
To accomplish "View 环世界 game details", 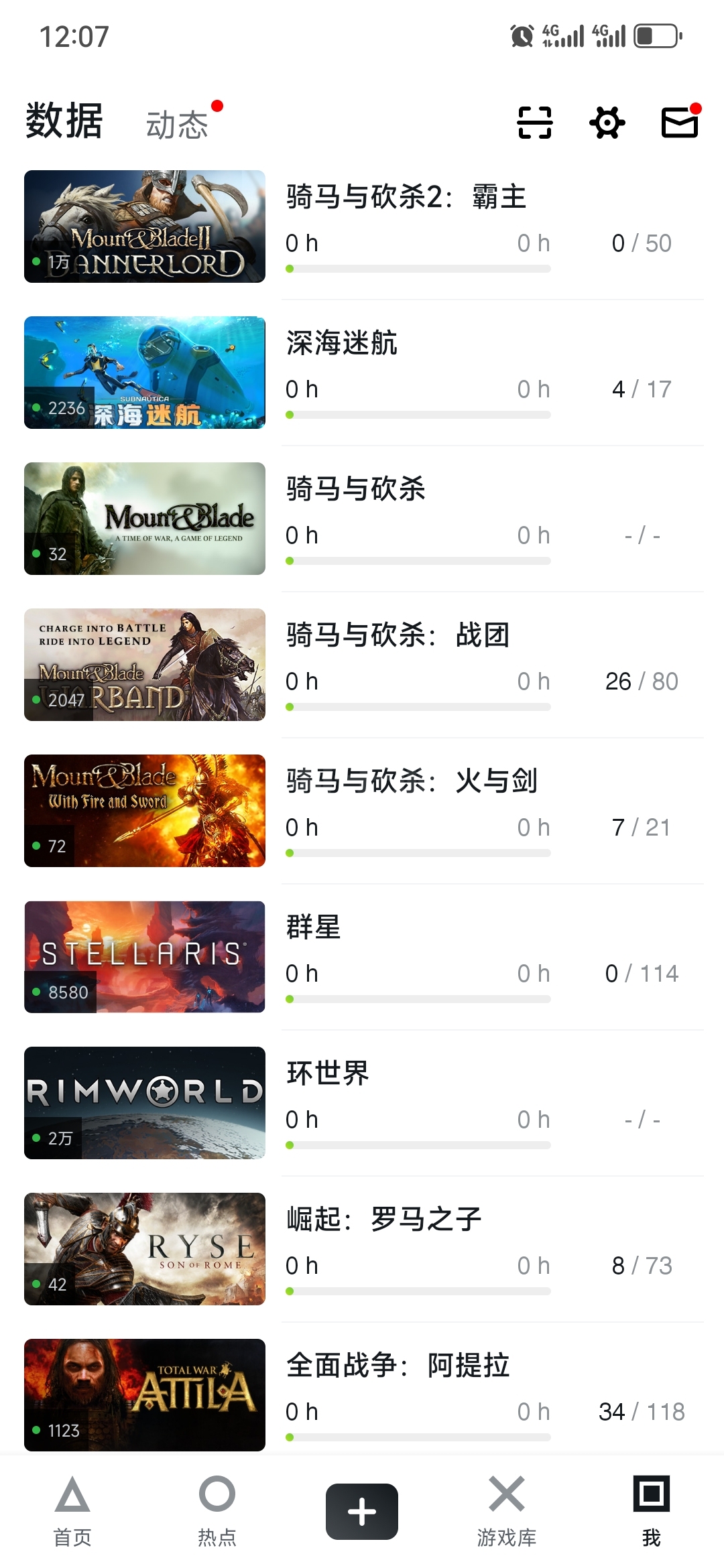I will [x=328, y=1073].
